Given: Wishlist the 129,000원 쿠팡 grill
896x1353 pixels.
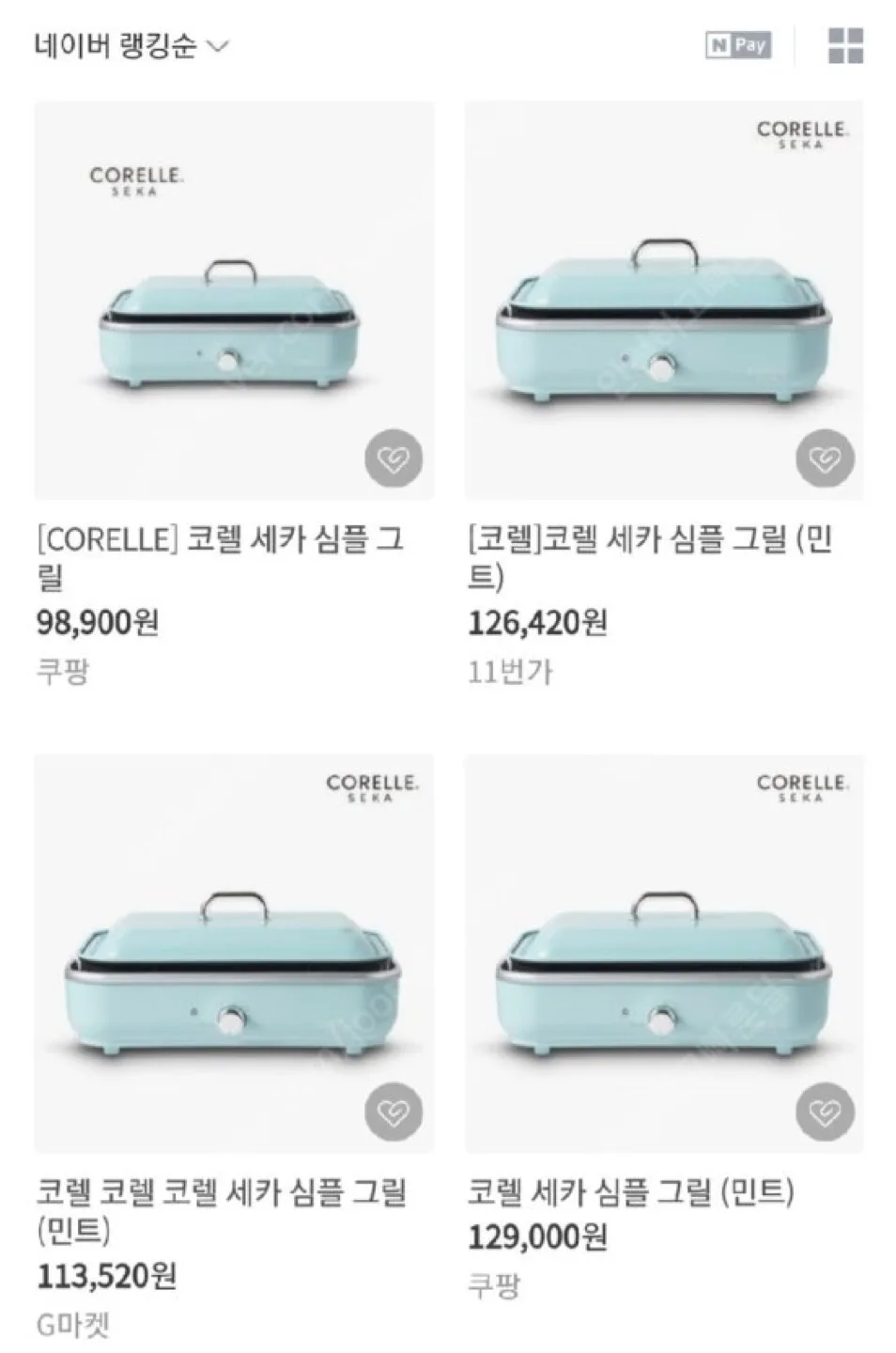Looking at the screenshot, I should 825,1112.
